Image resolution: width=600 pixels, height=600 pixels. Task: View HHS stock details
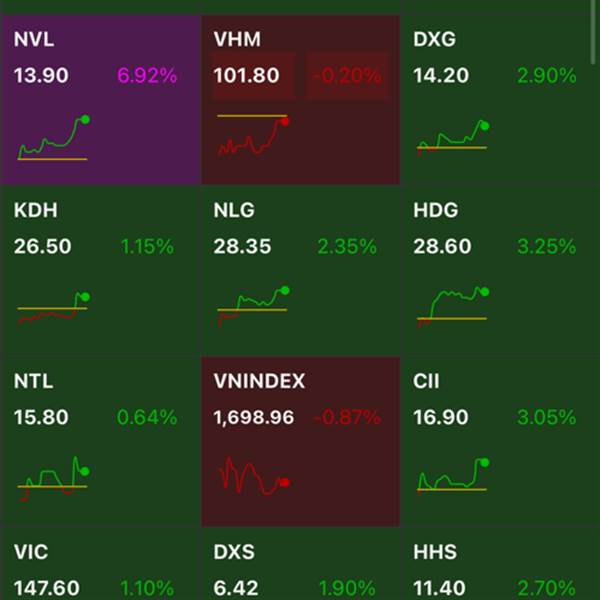tap(498, 570)
